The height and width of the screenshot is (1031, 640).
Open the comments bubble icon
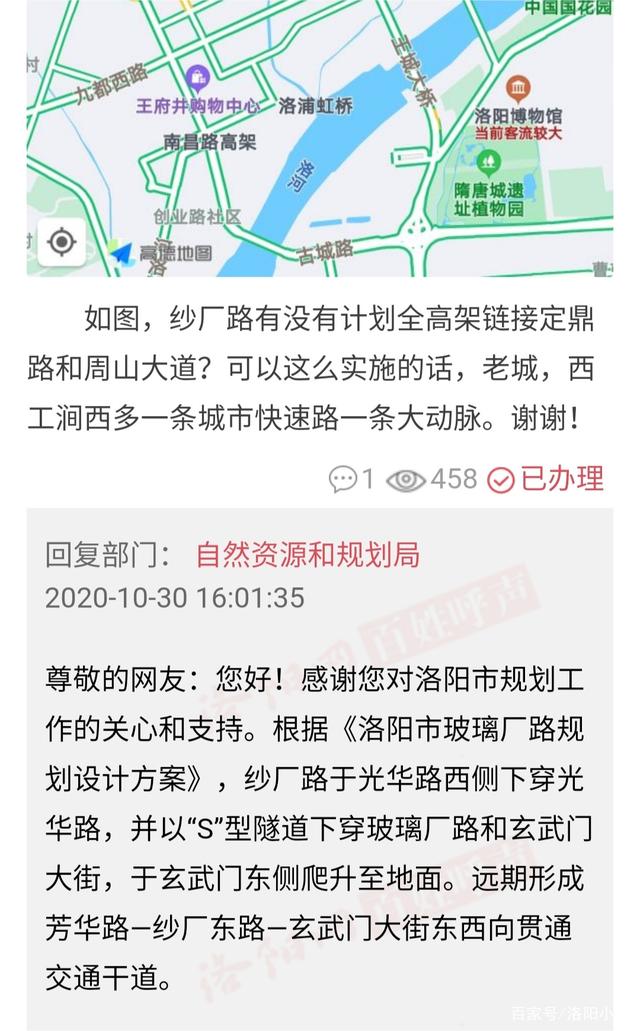[x=343, y=480]
